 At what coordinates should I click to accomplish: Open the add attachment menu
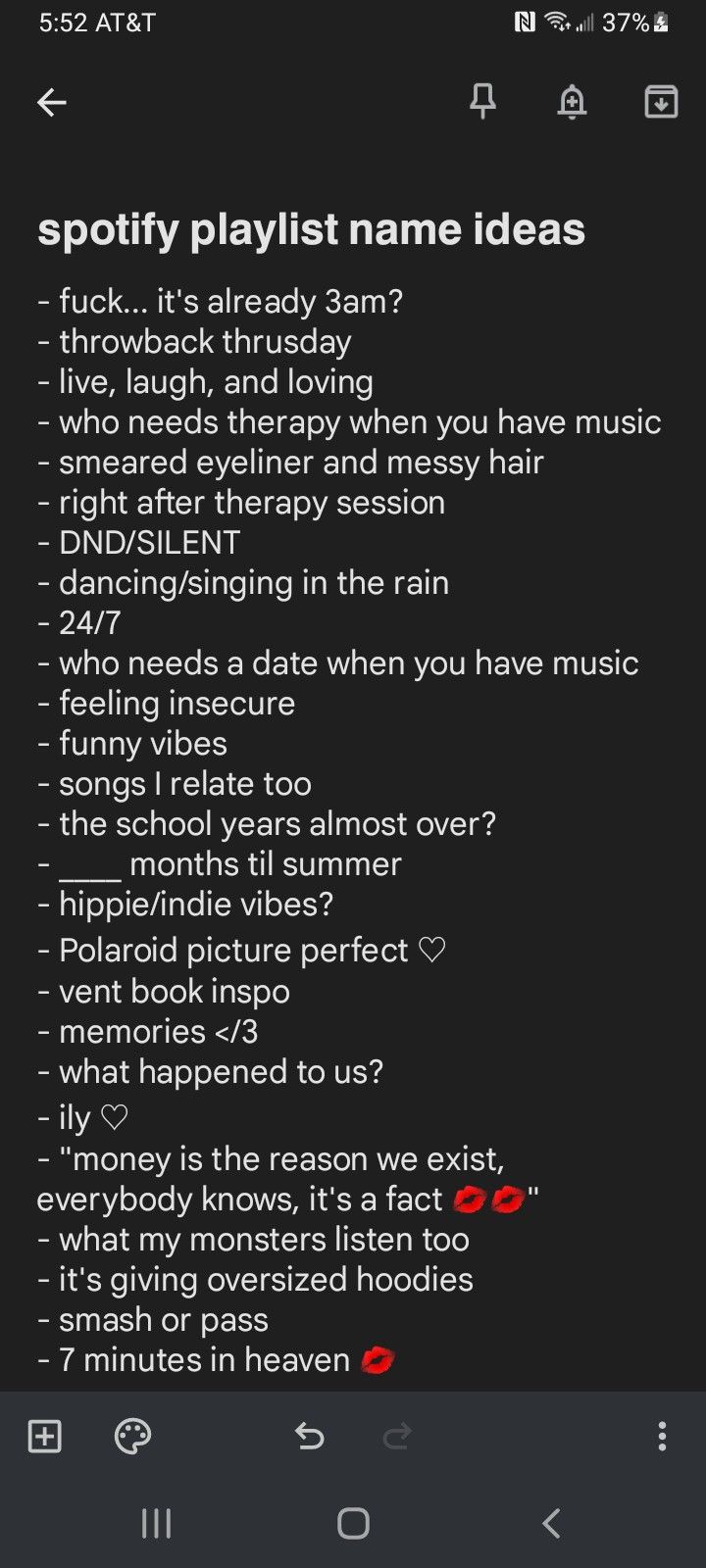(45, 1437)
